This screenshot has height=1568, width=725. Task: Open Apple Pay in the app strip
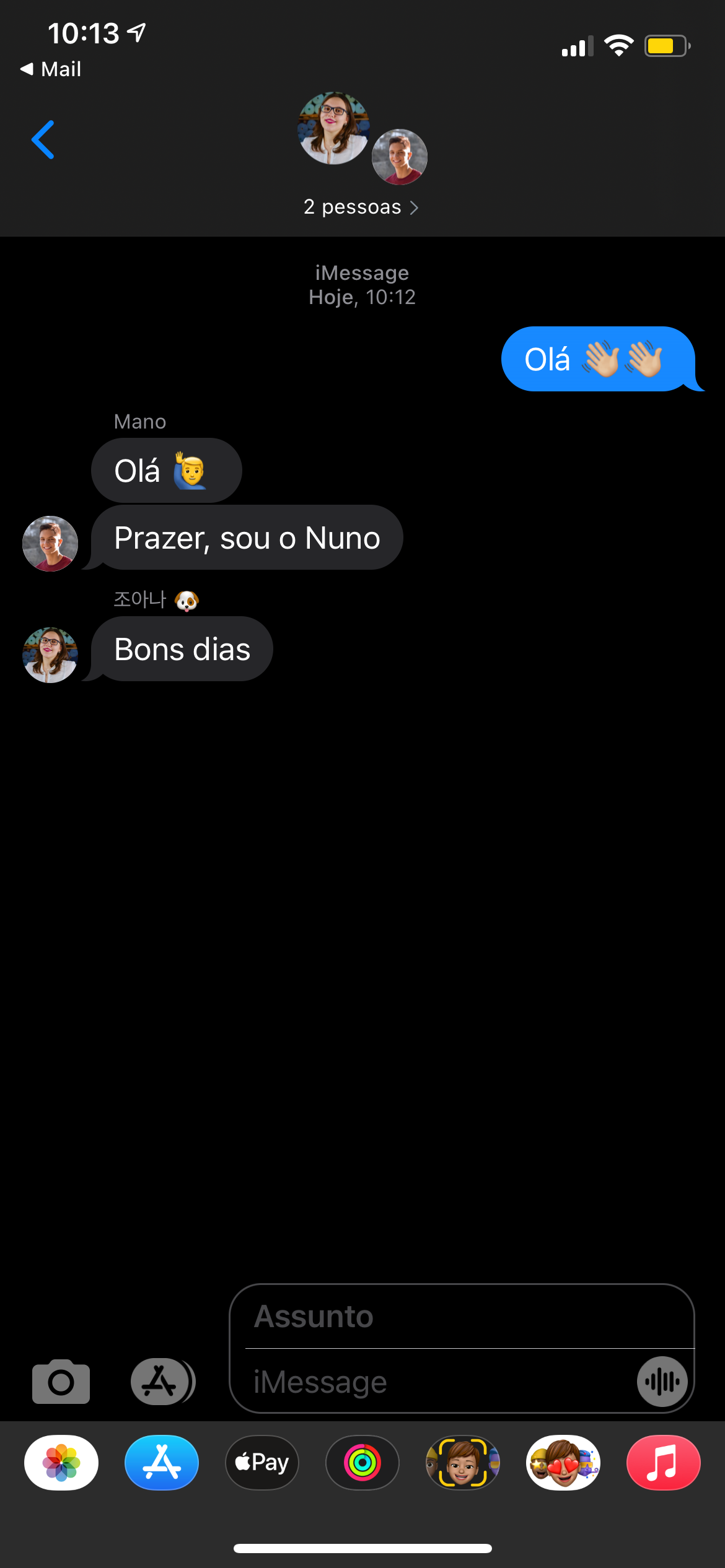point(262,1463)
